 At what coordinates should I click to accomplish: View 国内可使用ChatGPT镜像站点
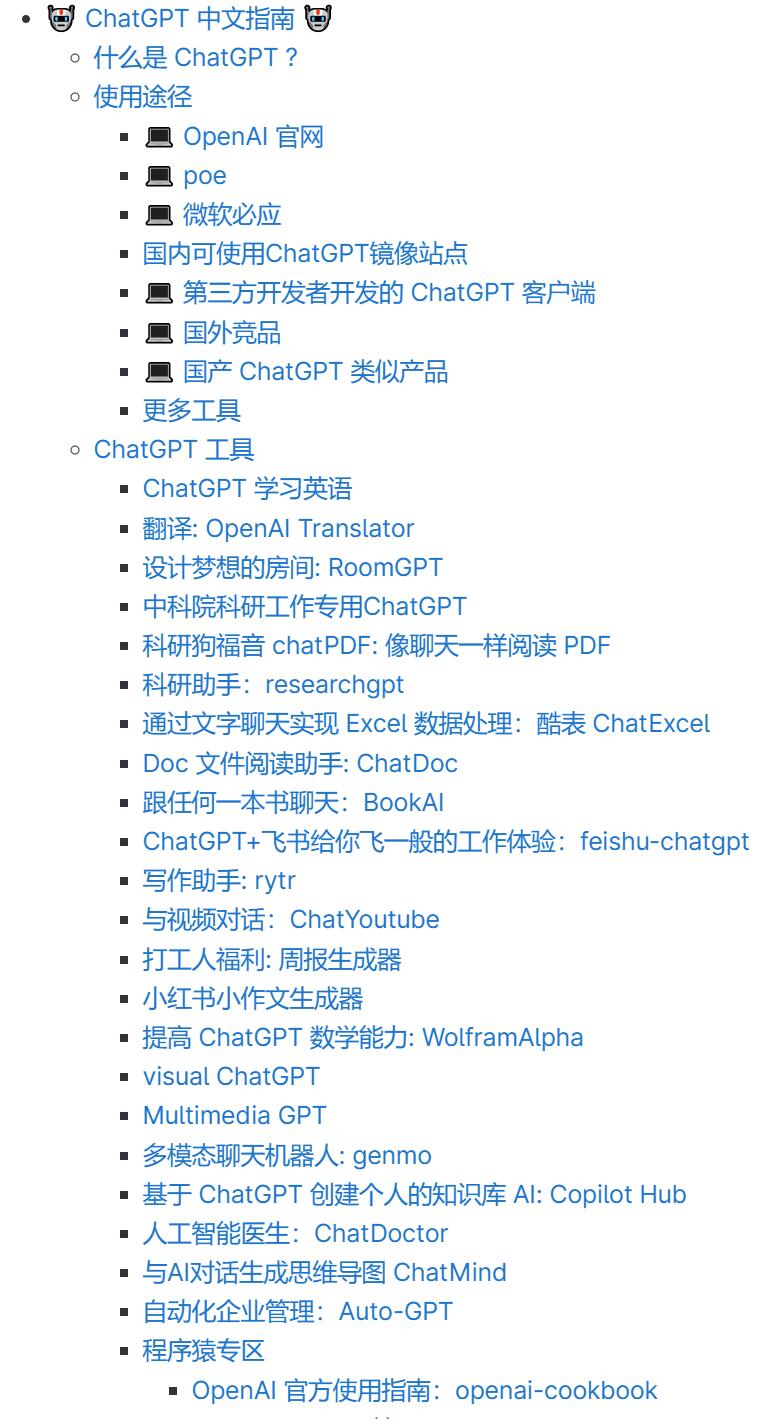tap(305, 254)
